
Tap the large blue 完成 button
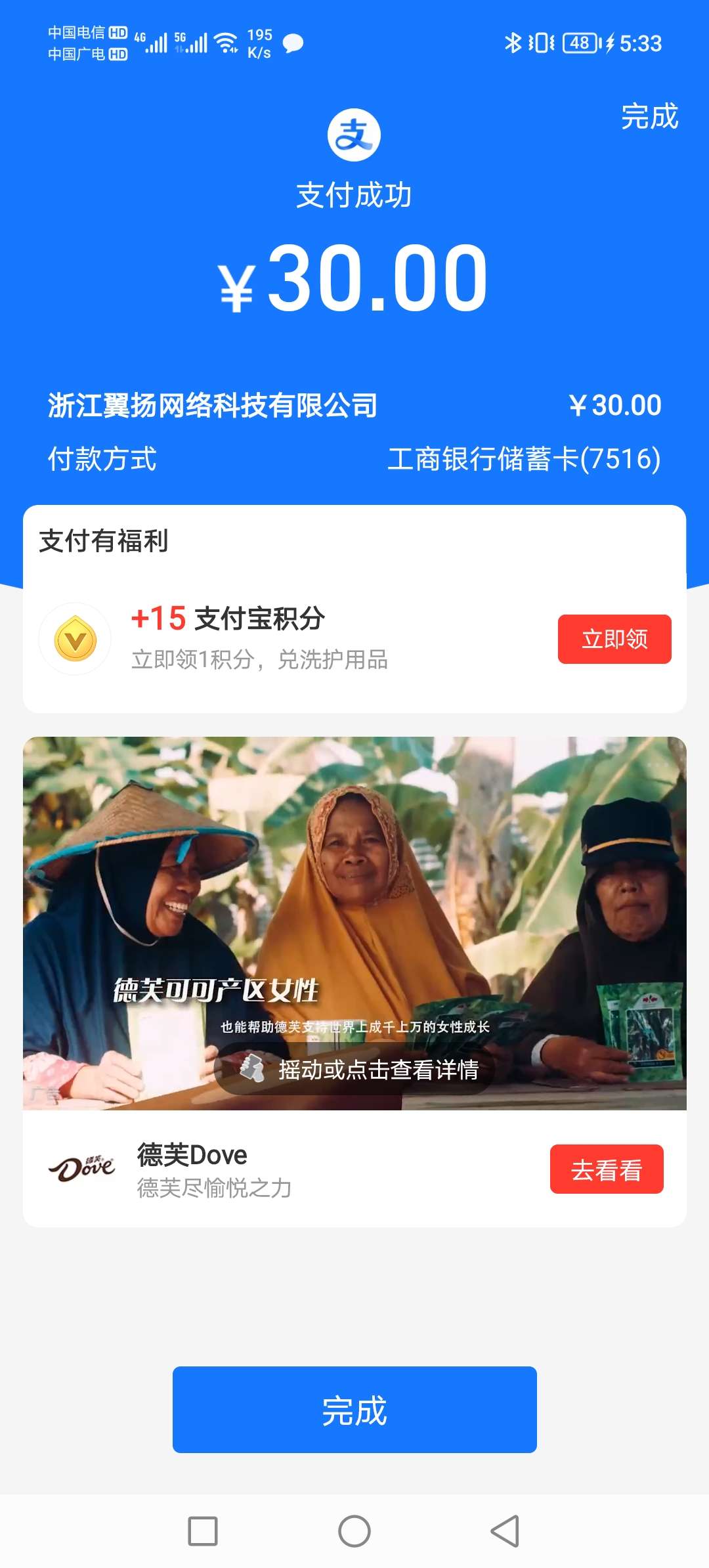(354, 1409)
